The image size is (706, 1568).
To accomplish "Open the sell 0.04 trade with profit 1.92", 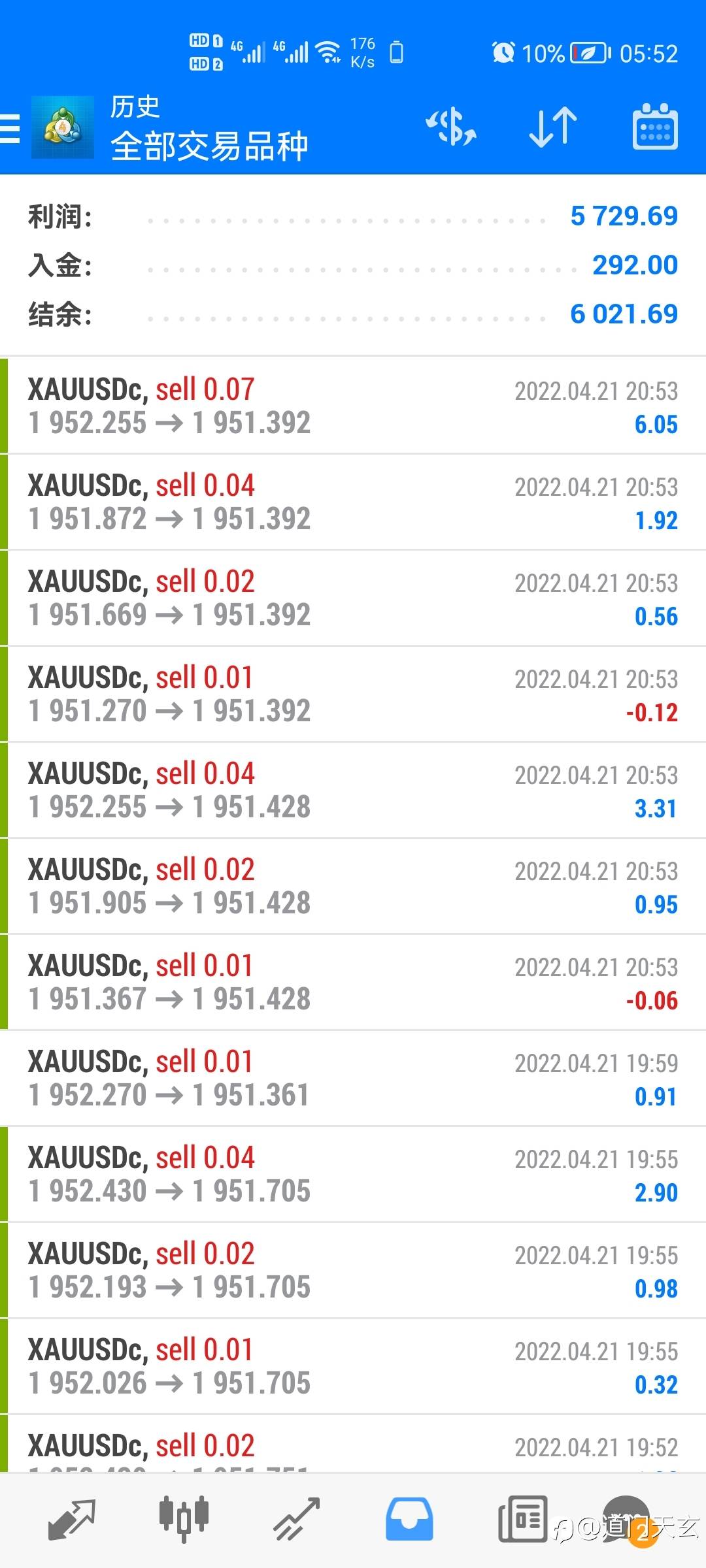I will (x=353, y=502).
